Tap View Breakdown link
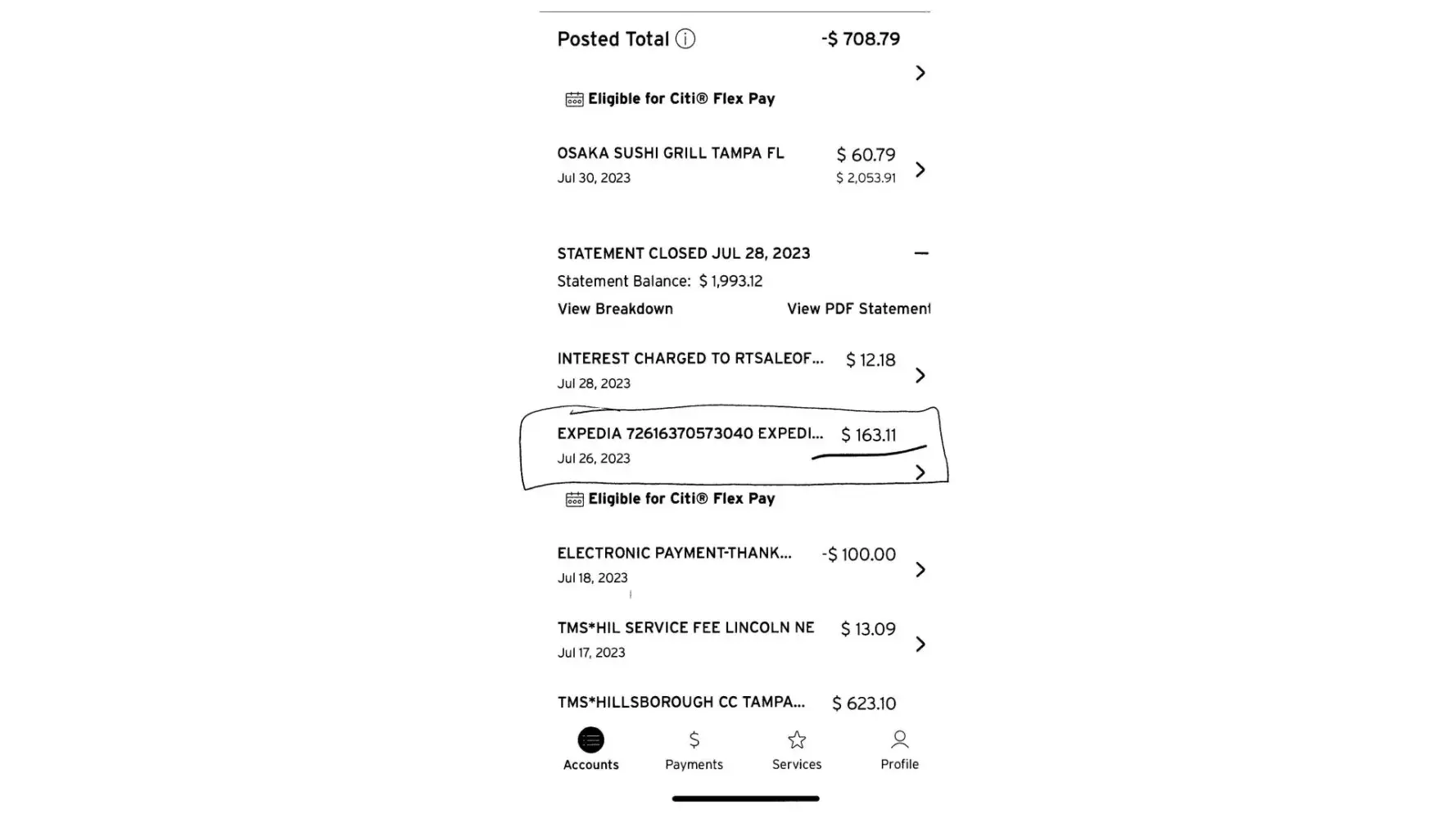This screenshot has width=1456, height=819. 615,309
